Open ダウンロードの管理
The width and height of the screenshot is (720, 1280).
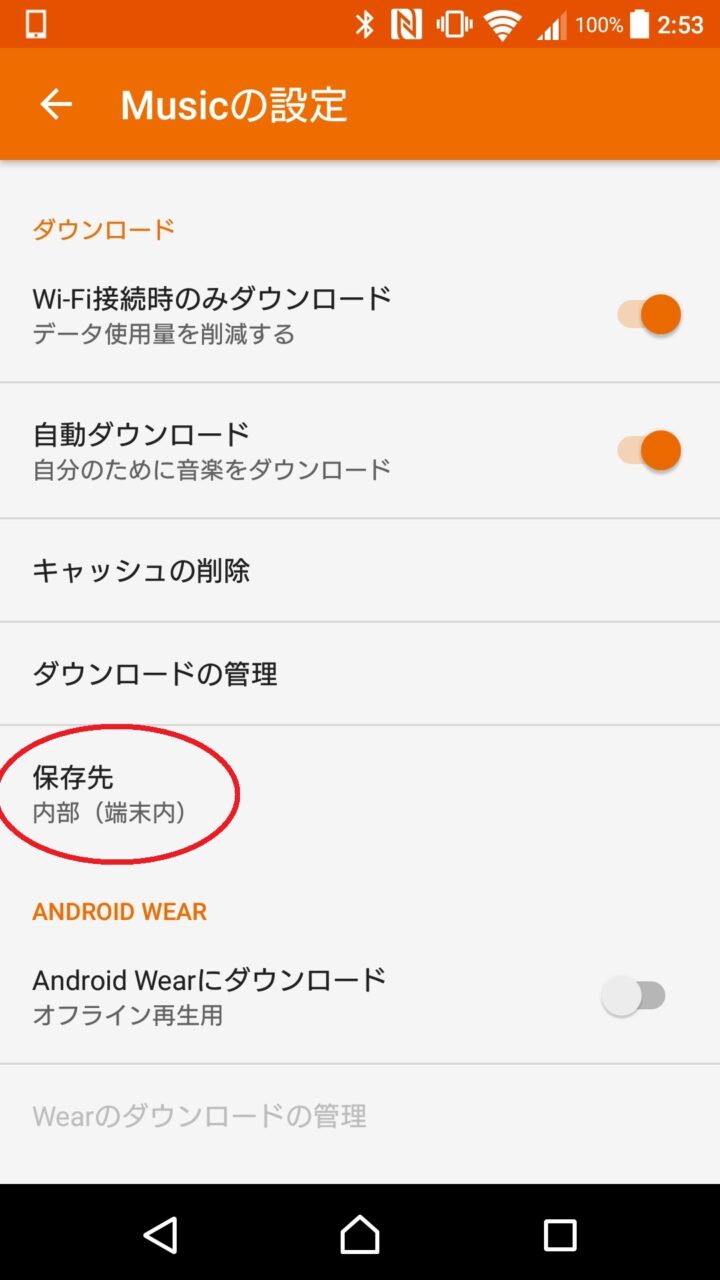click(x=155, y=674)
